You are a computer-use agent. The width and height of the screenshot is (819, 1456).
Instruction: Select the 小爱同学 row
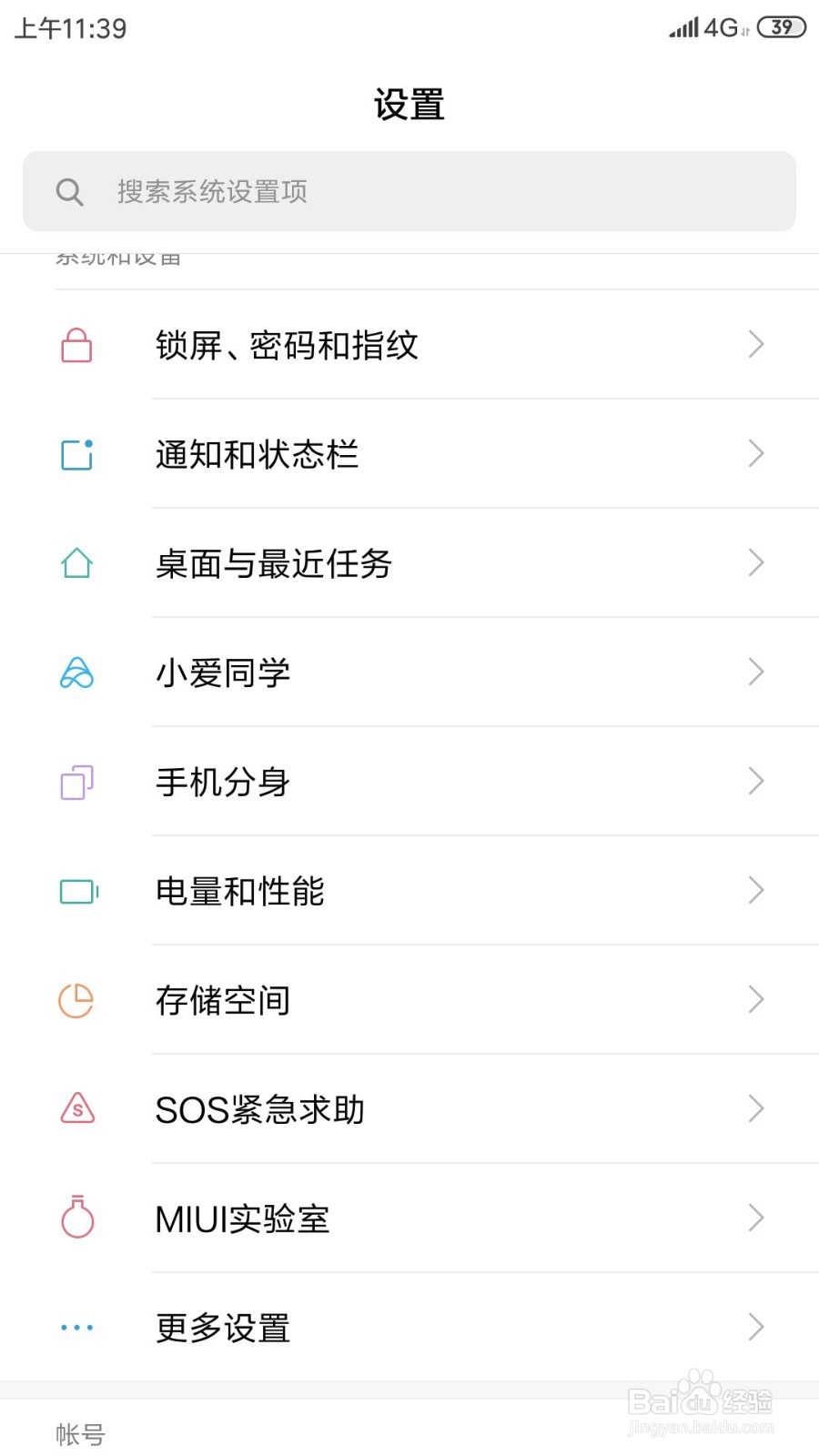(409, 672)
